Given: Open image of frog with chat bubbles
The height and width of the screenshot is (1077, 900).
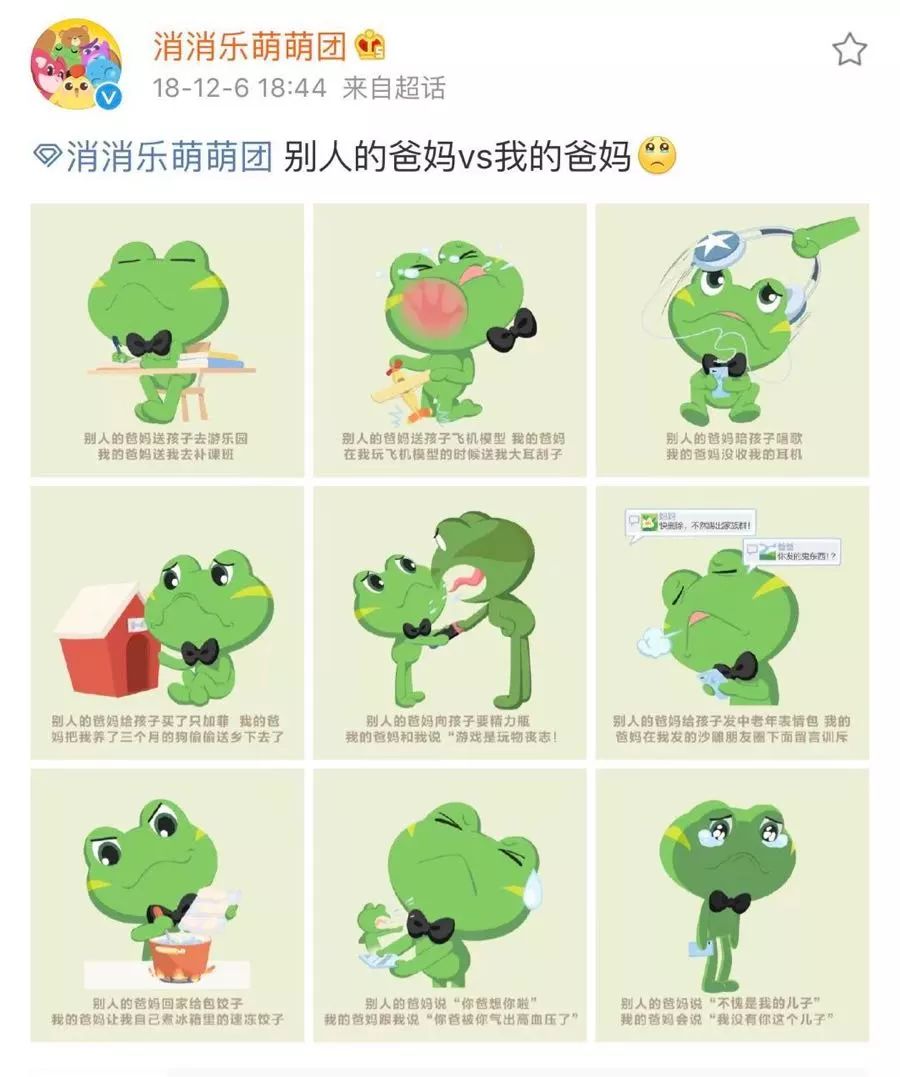Looking at the screenshot, I should click(x=732, y=622).
